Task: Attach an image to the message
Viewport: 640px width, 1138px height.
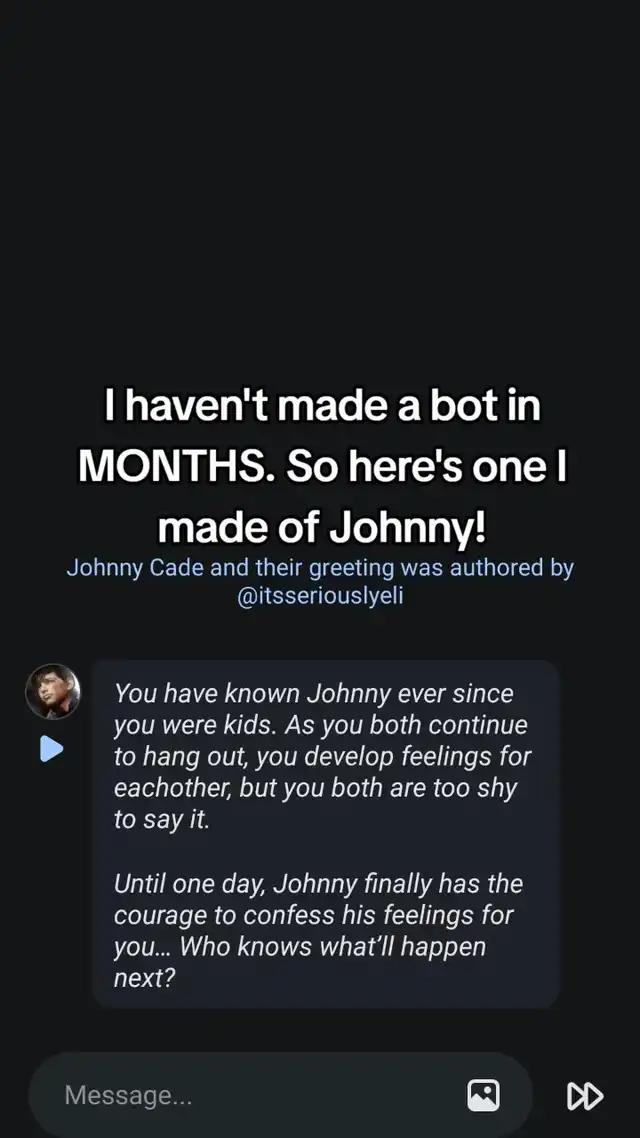Action: [483, 1095]
